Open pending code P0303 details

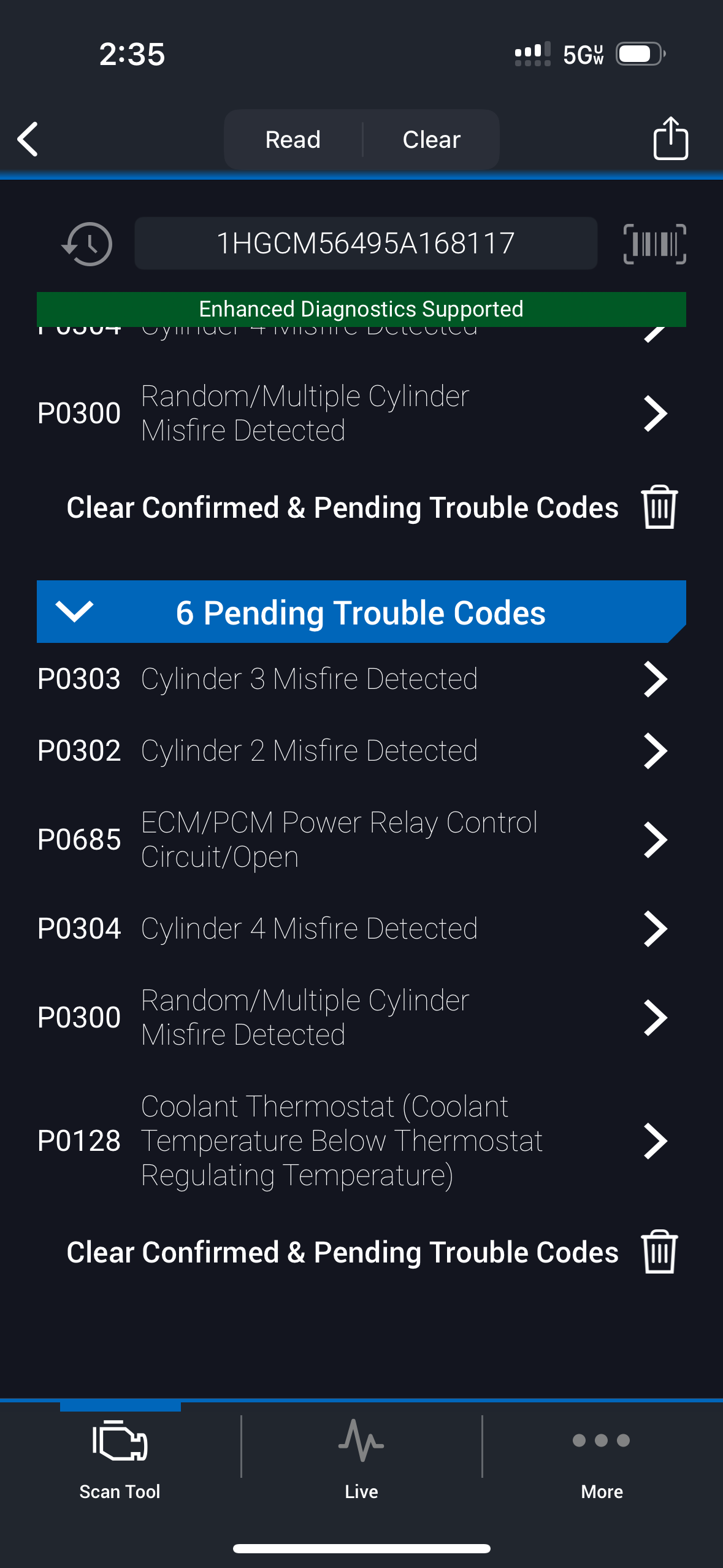click(x=361, y=679)
